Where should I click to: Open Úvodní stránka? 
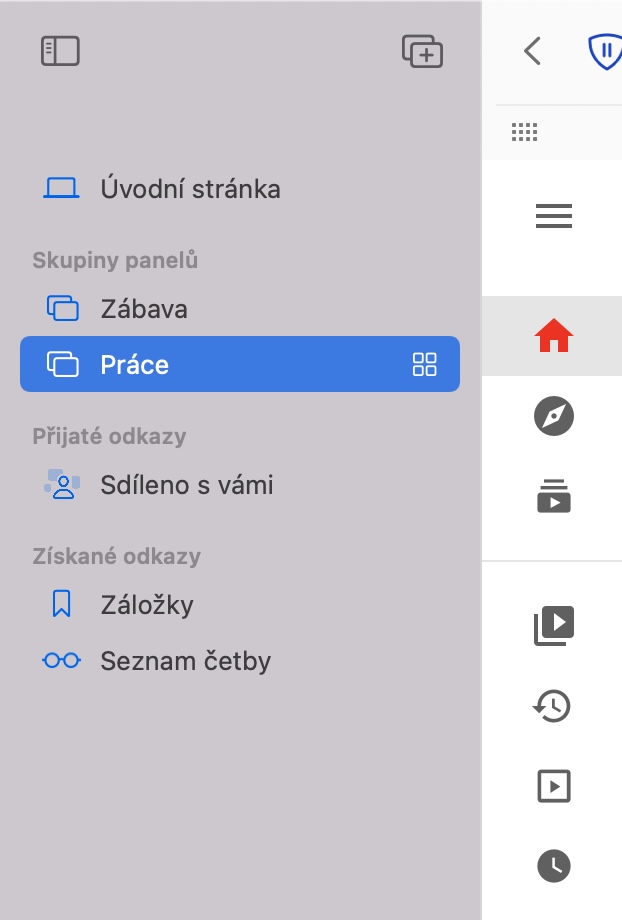[x=190, y=188]
